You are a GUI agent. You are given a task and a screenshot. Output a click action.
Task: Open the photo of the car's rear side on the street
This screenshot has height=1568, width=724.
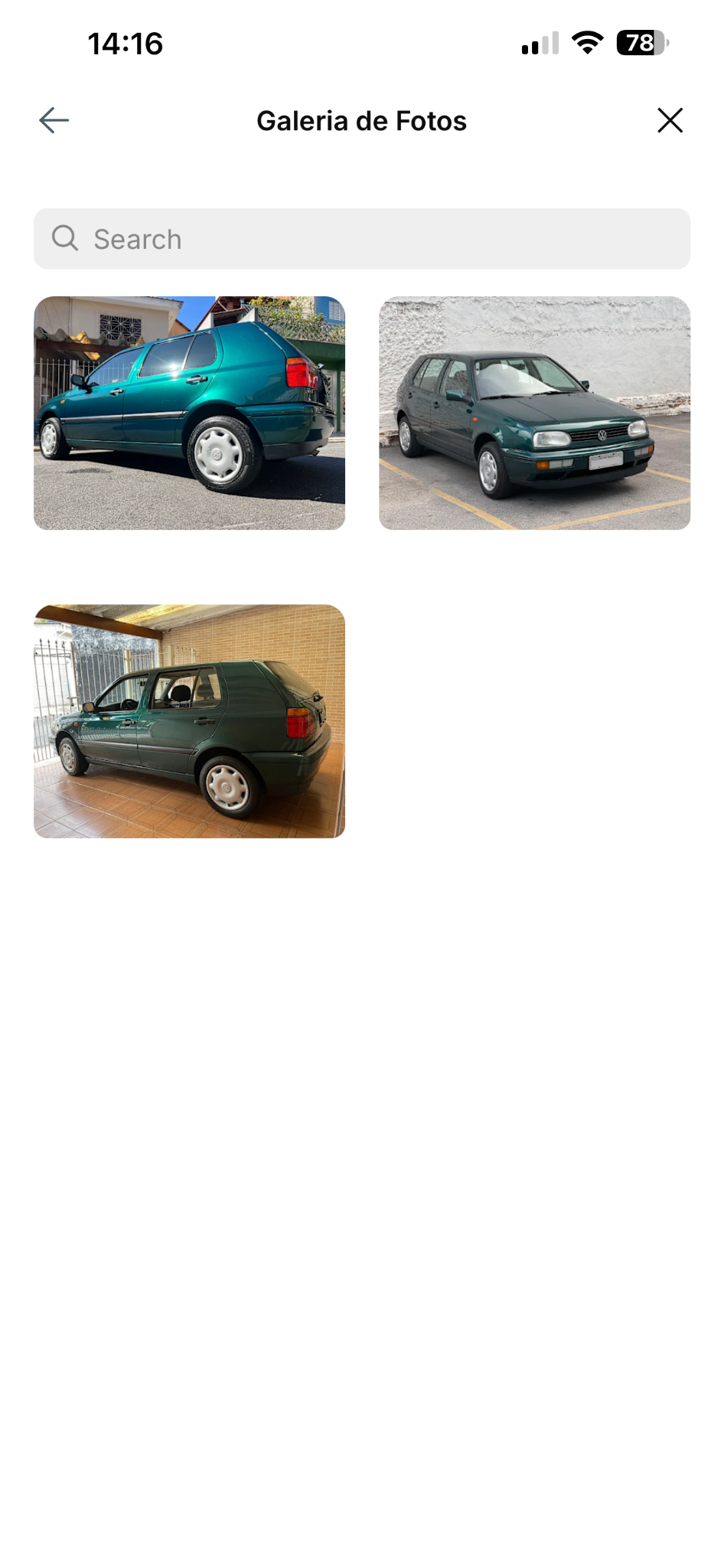coord(189,413)
